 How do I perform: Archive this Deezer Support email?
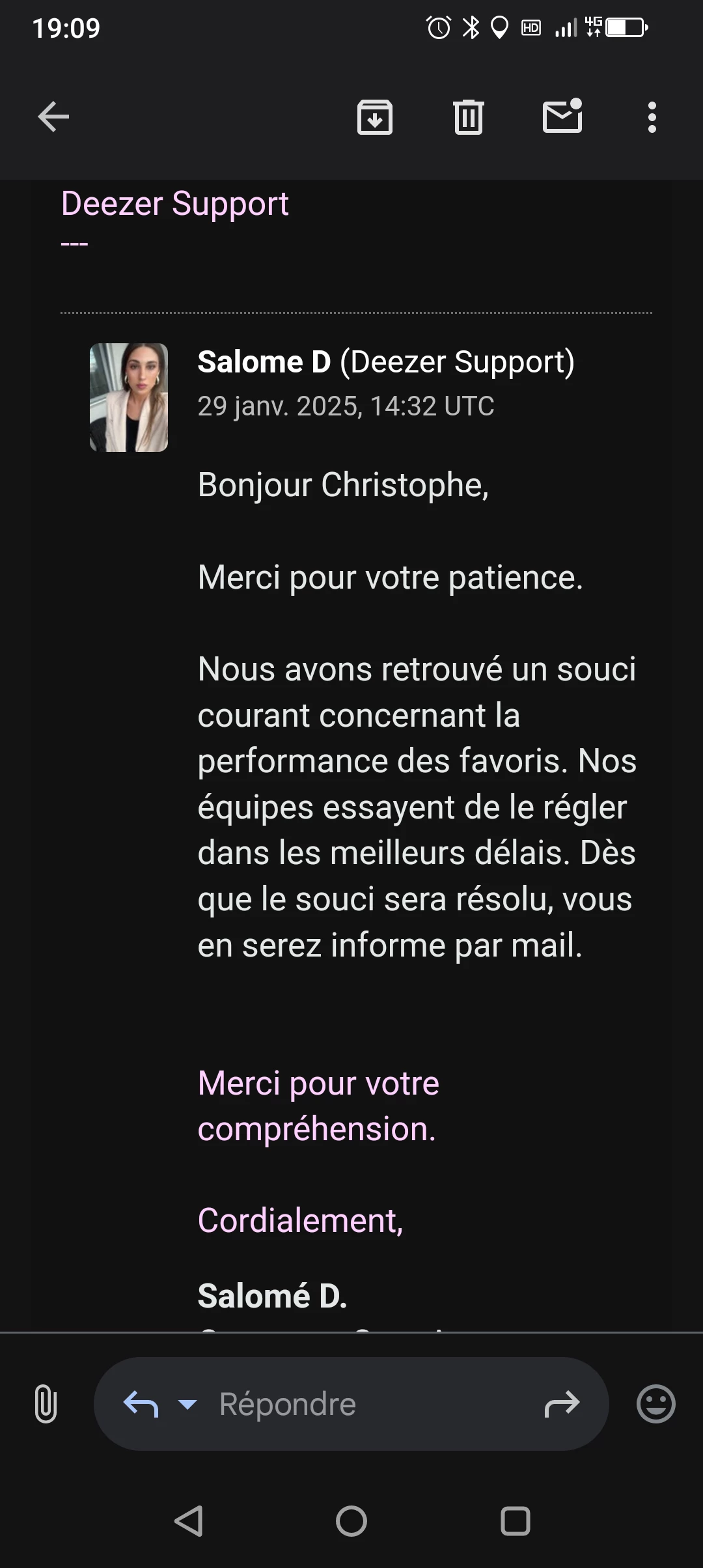(x=375, y=117)
